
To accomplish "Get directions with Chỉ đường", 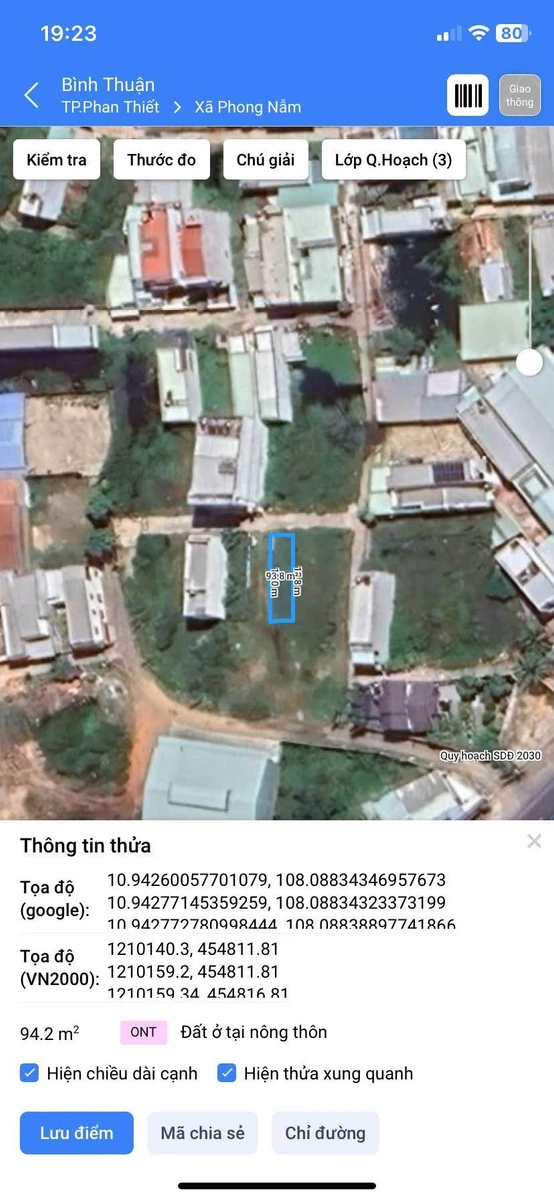I will pyautogui.click(x=325, y=1133).
